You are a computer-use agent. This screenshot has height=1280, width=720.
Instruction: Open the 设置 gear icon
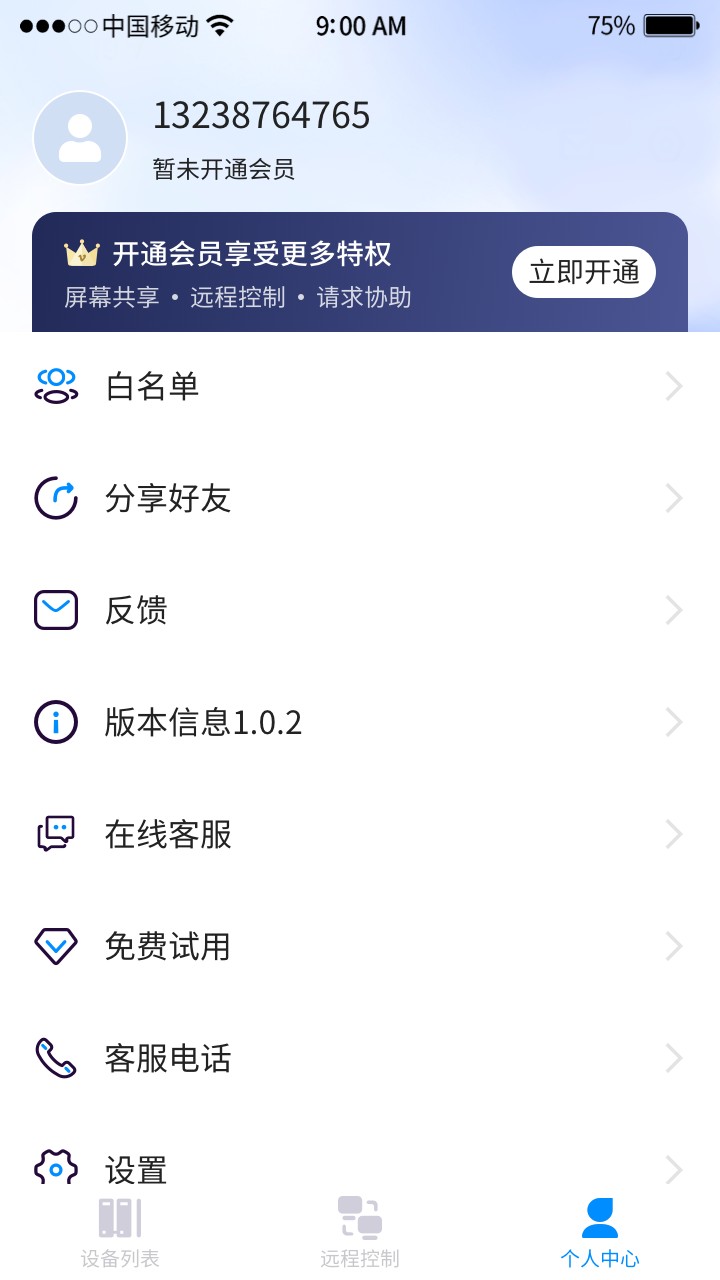pyautogui.click(x=57, y=1170)
